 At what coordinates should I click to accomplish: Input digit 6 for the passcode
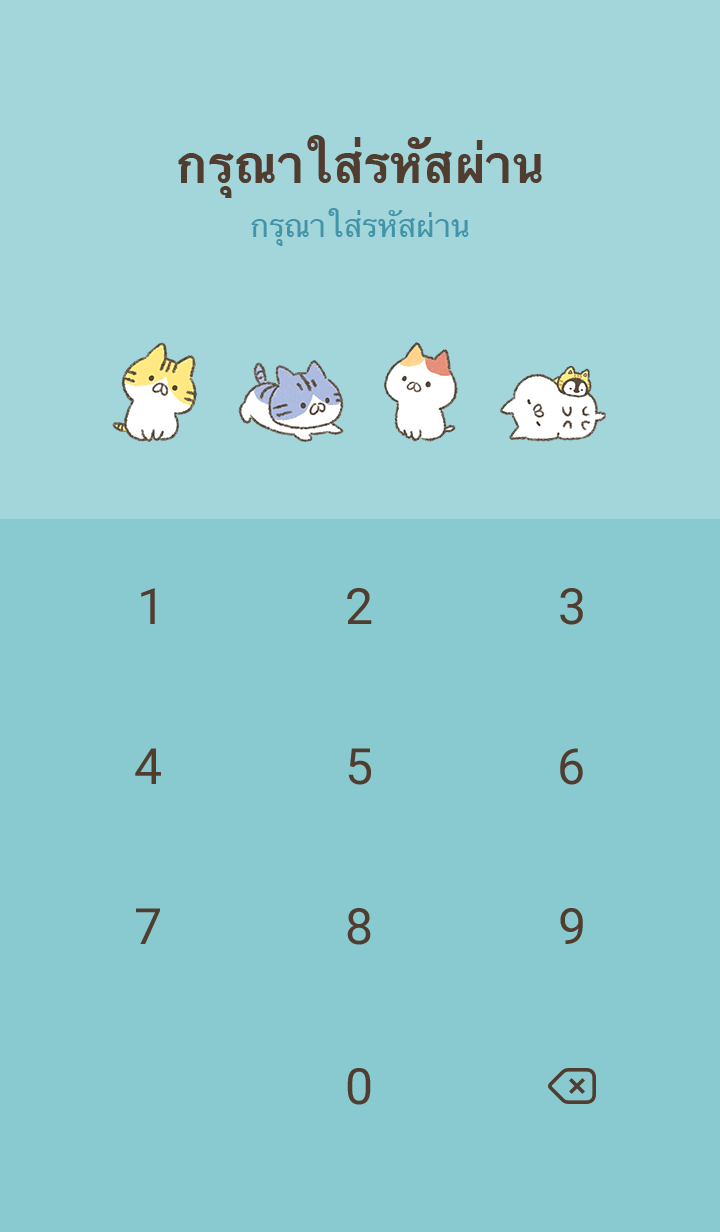[x=571, y=767]
